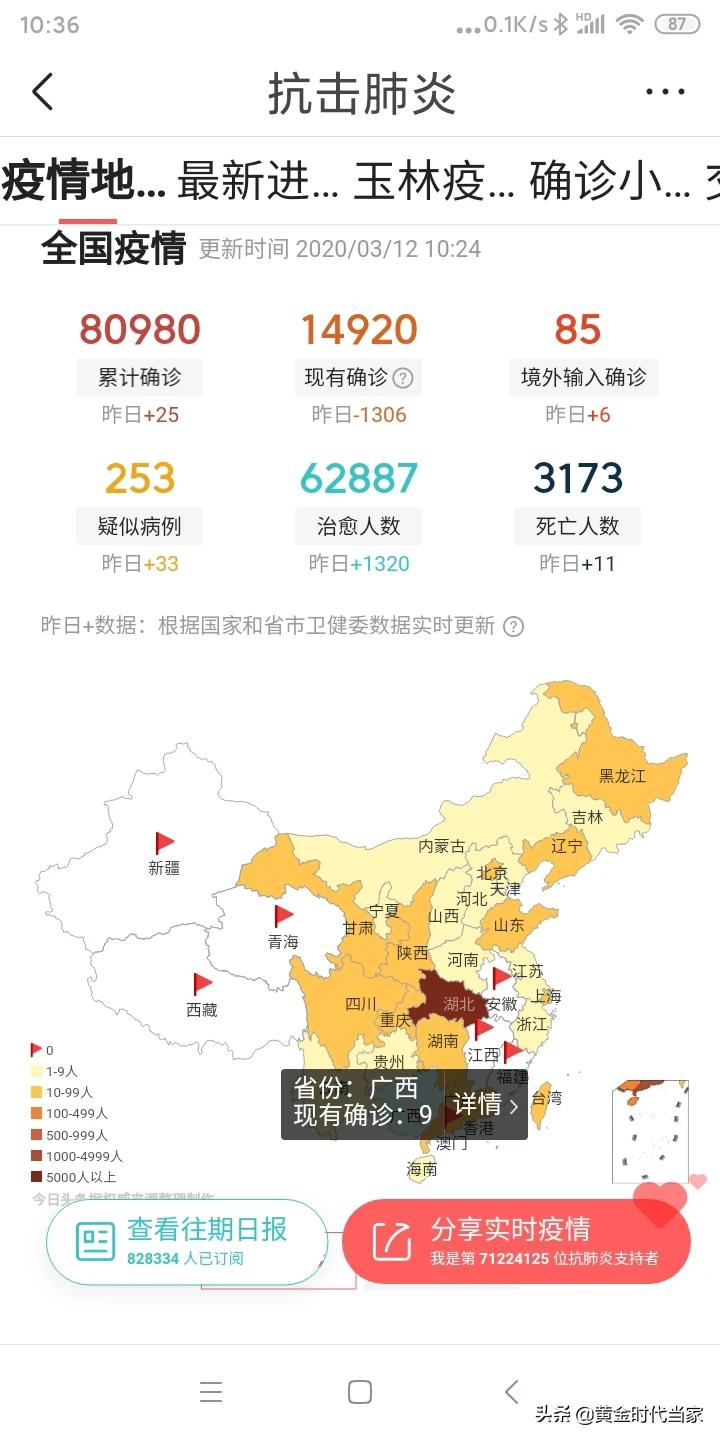Switch to the 玉林疫… tab
Image resolution: width=720 pixels, height=1440 pixels.
tap(434, 183)
